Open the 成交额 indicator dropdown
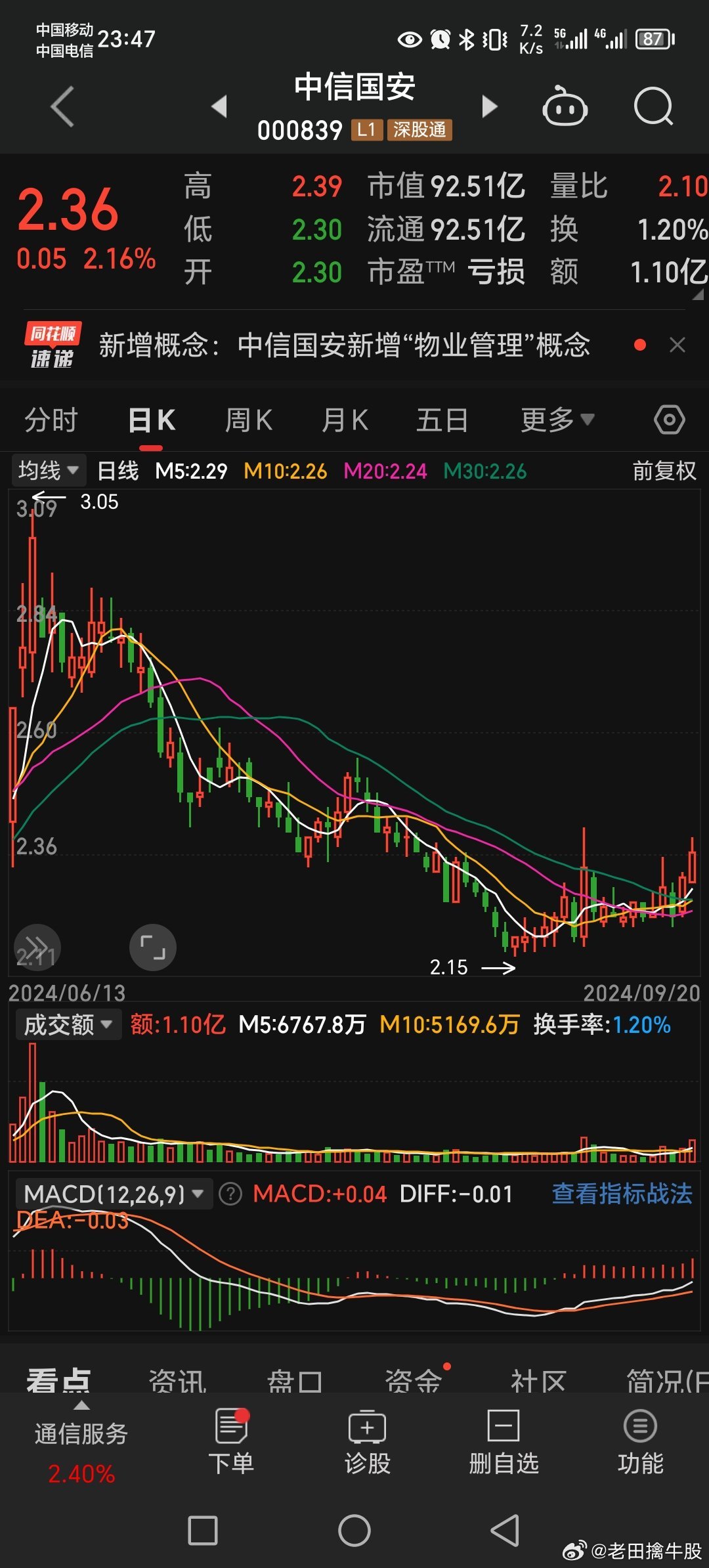Image resolution: width=709 pixels, height=1568 pixels. tap(68, 1024)
